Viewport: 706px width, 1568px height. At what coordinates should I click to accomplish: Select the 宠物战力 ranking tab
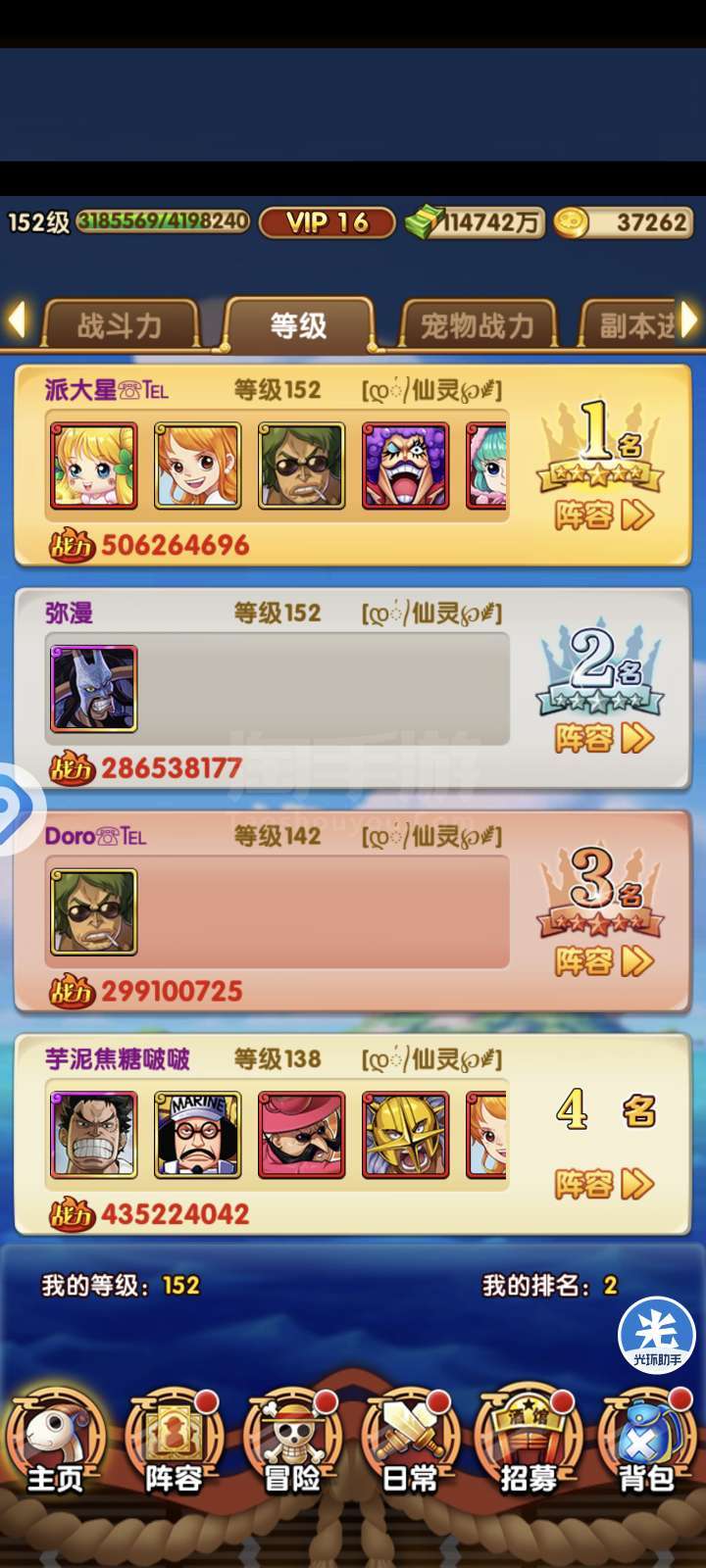[478, 325]
